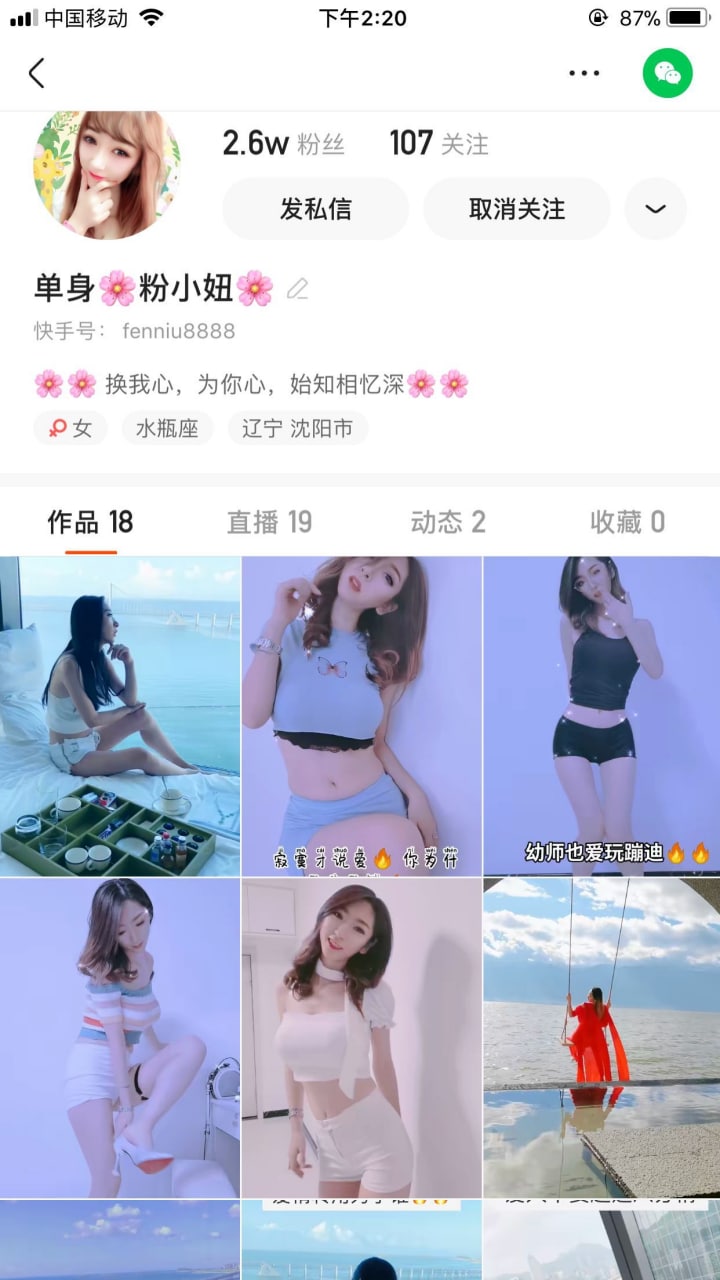Switch to the 动态 2 tab

(x=447, y=522)
